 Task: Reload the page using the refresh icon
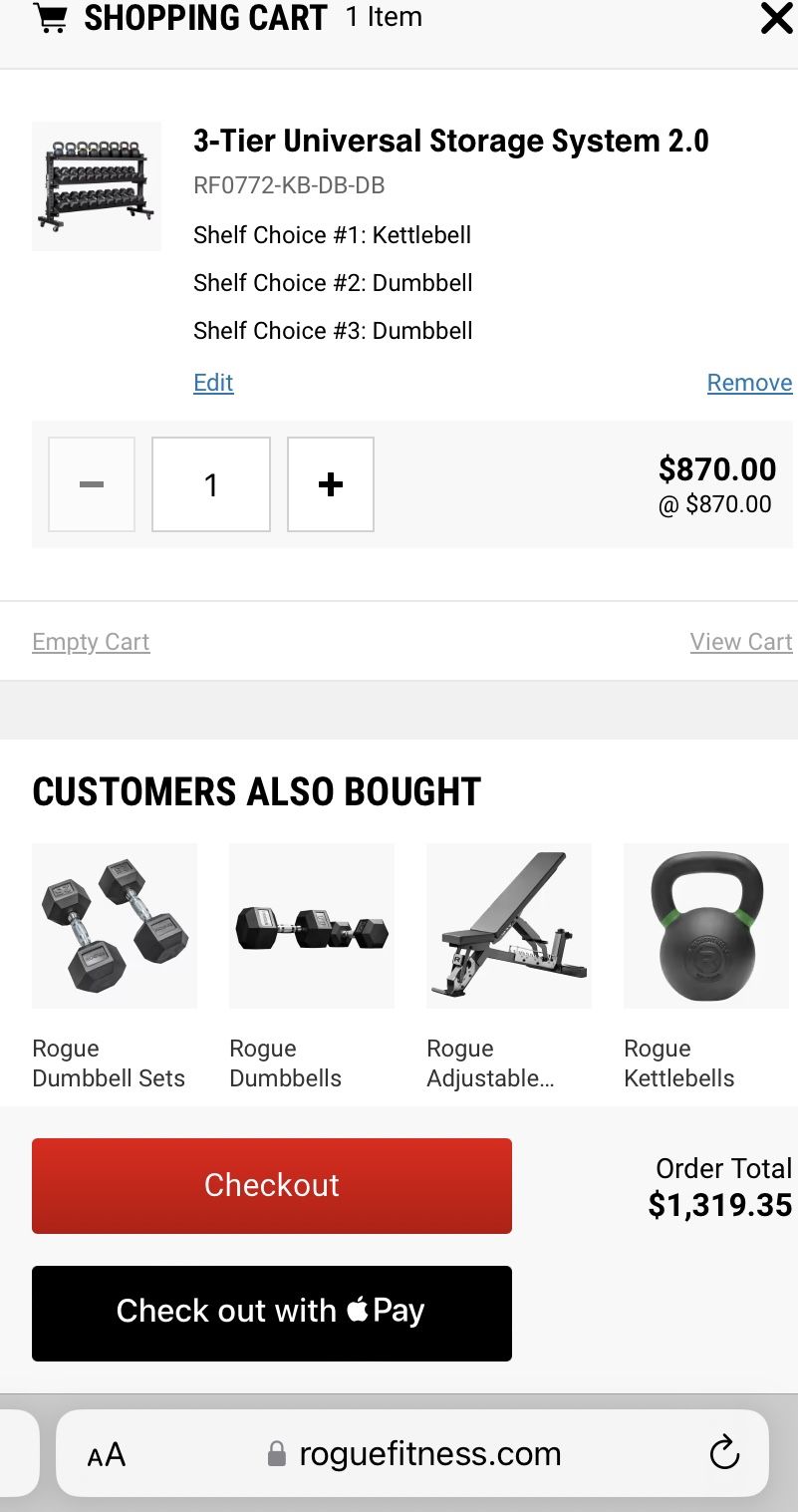pyautogui.click(x=724, y=1453)
